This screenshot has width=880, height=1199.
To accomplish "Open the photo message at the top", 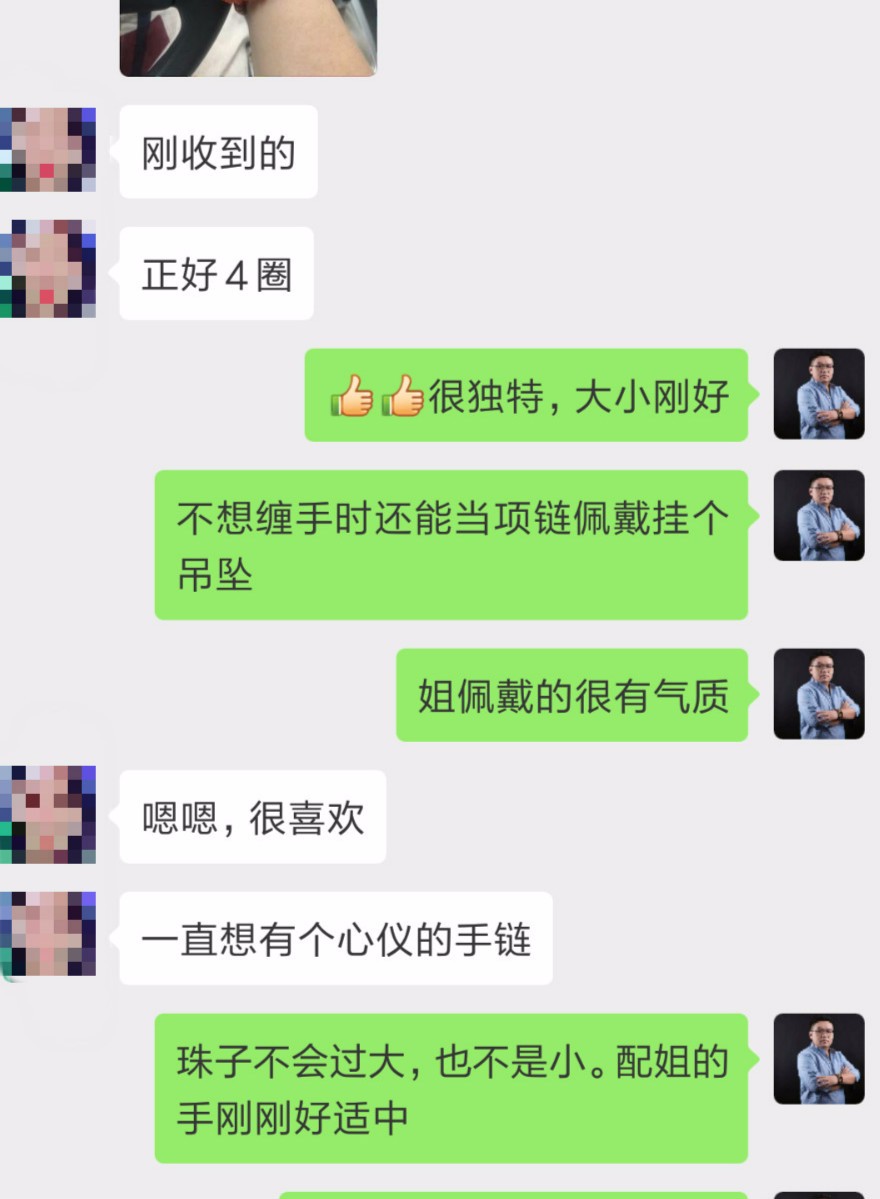I will [x=248, y=36].
